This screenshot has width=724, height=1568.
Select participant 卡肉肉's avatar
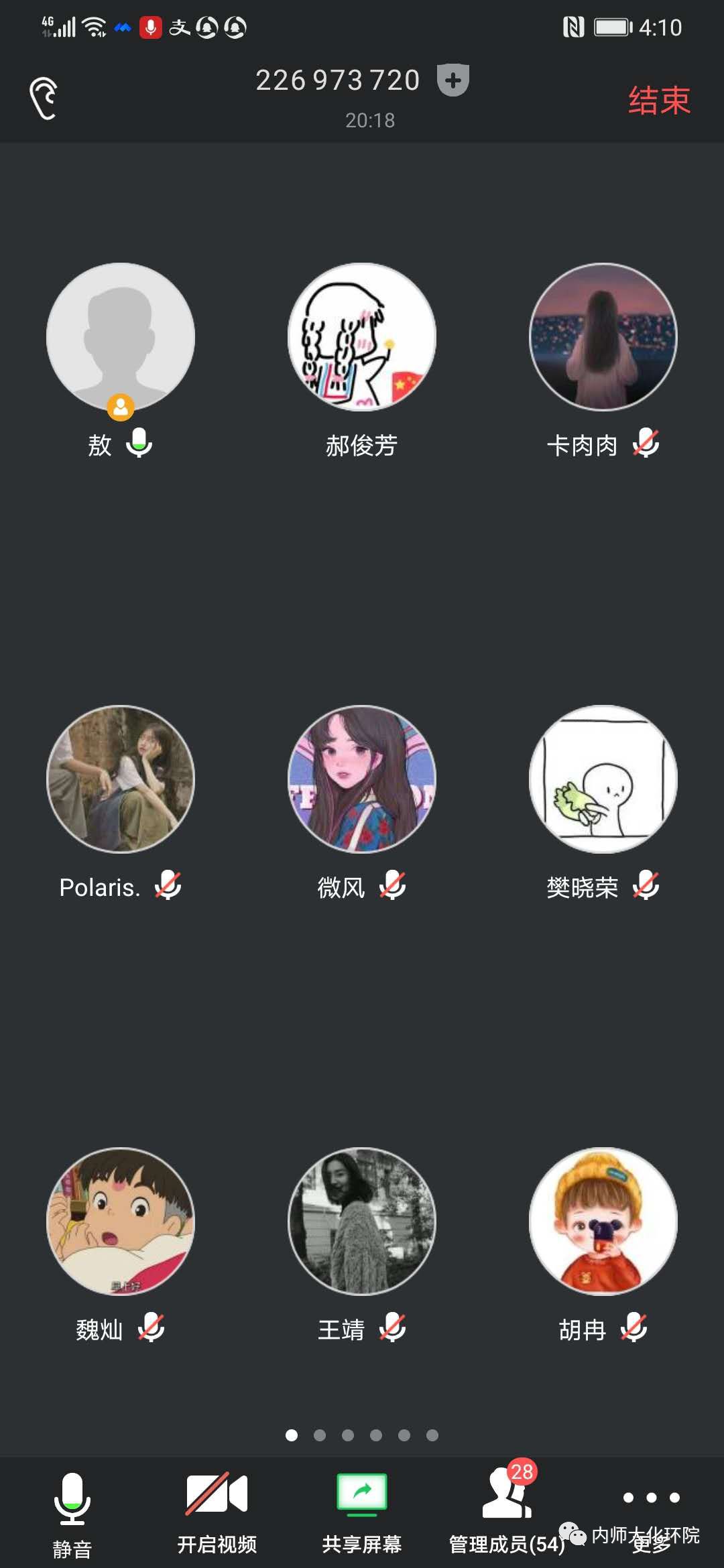pyautogui.click(x=603, y=336)
